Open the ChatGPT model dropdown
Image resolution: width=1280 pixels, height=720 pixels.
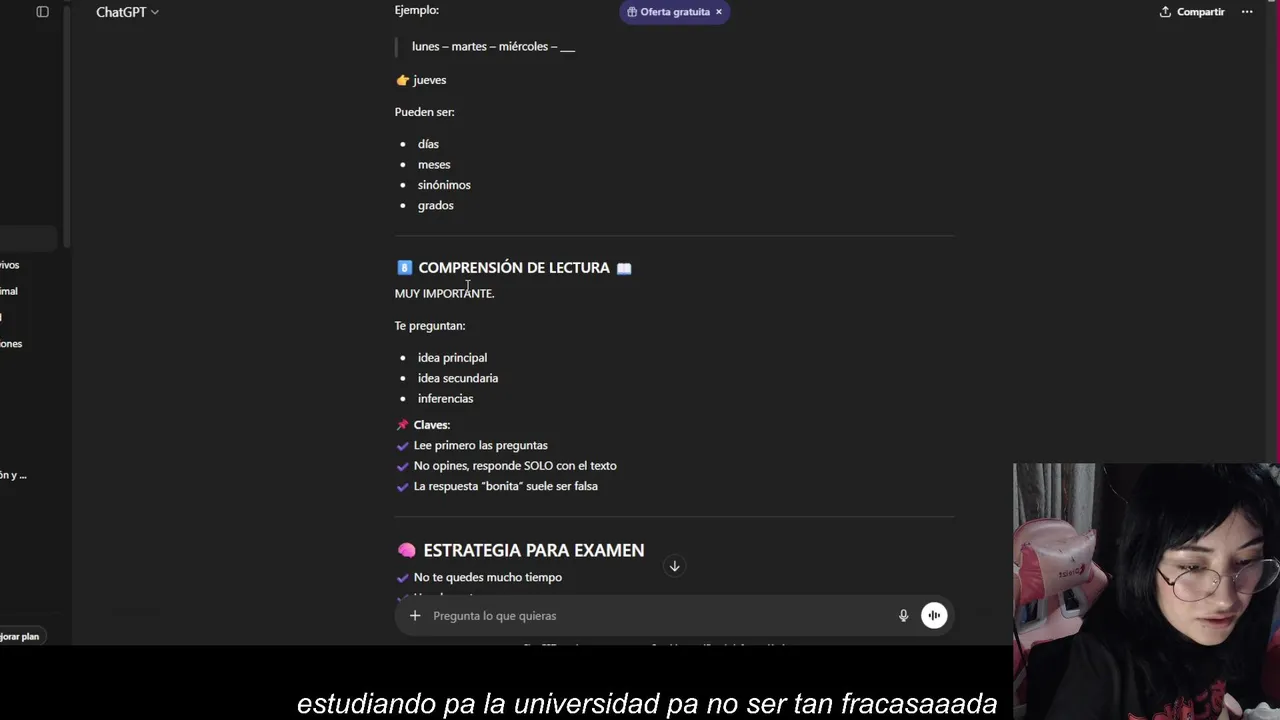pos(127,12)
